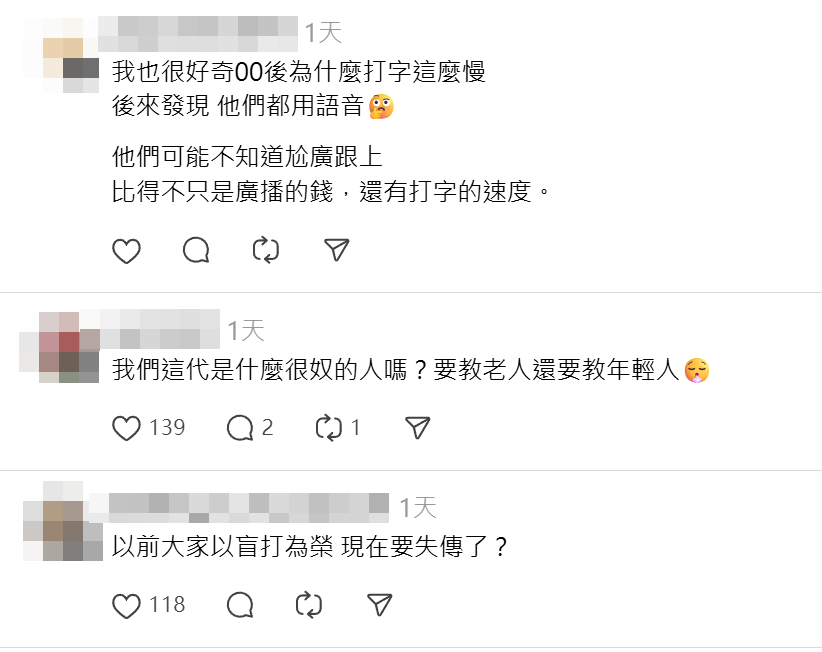Screen dimensions: 822x652
Task: Like the comment about 00後打字這麼慢
Action: pos(126,250)
